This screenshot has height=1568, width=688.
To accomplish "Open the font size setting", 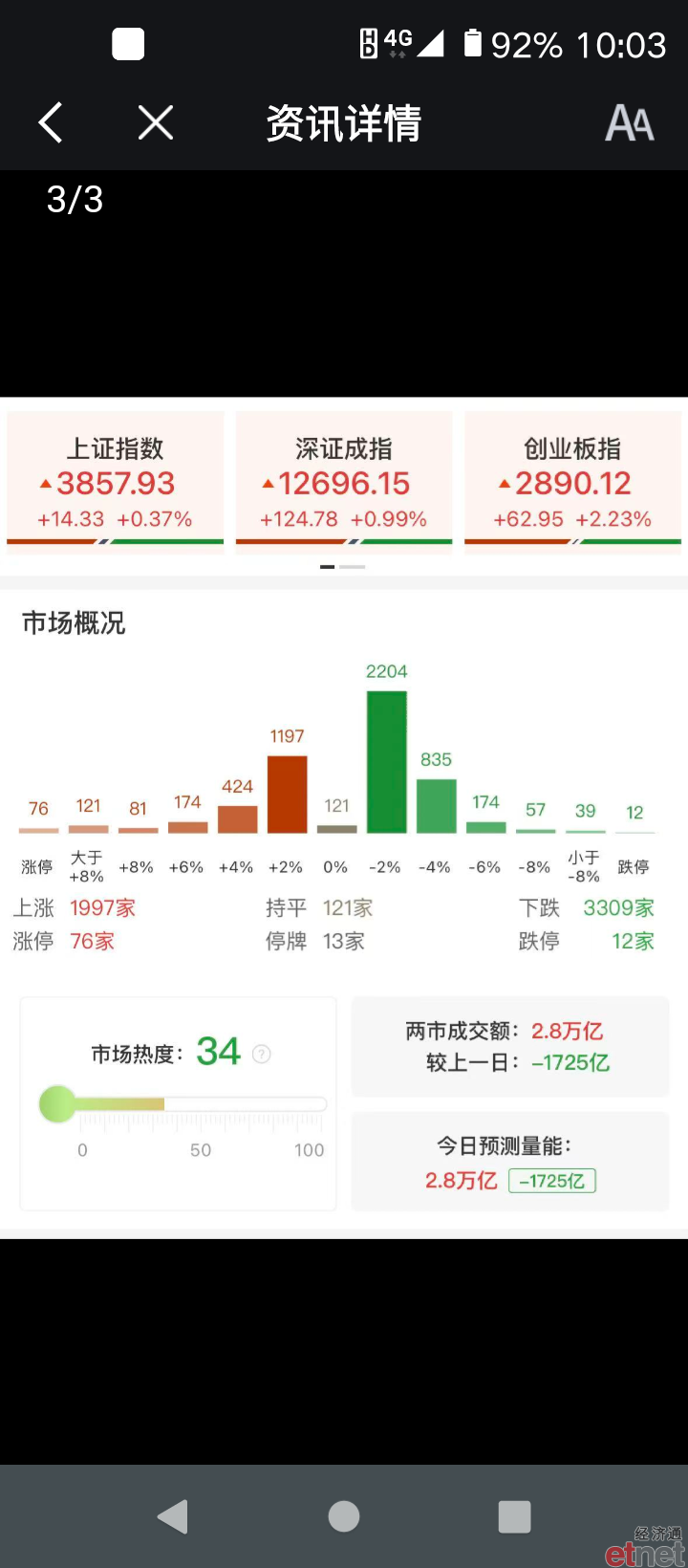I will 630,123.
